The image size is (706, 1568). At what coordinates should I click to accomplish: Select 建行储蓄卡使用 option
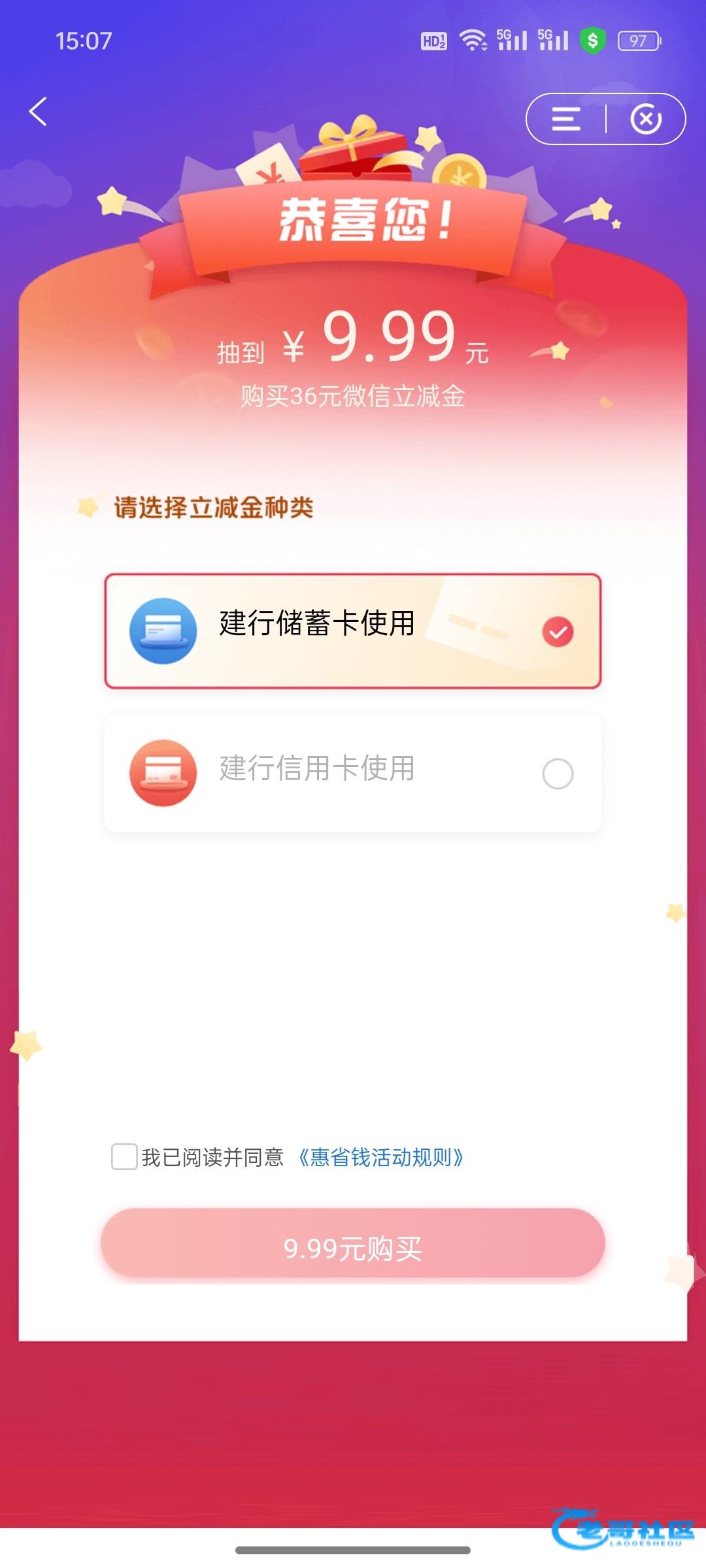[353, 631]
